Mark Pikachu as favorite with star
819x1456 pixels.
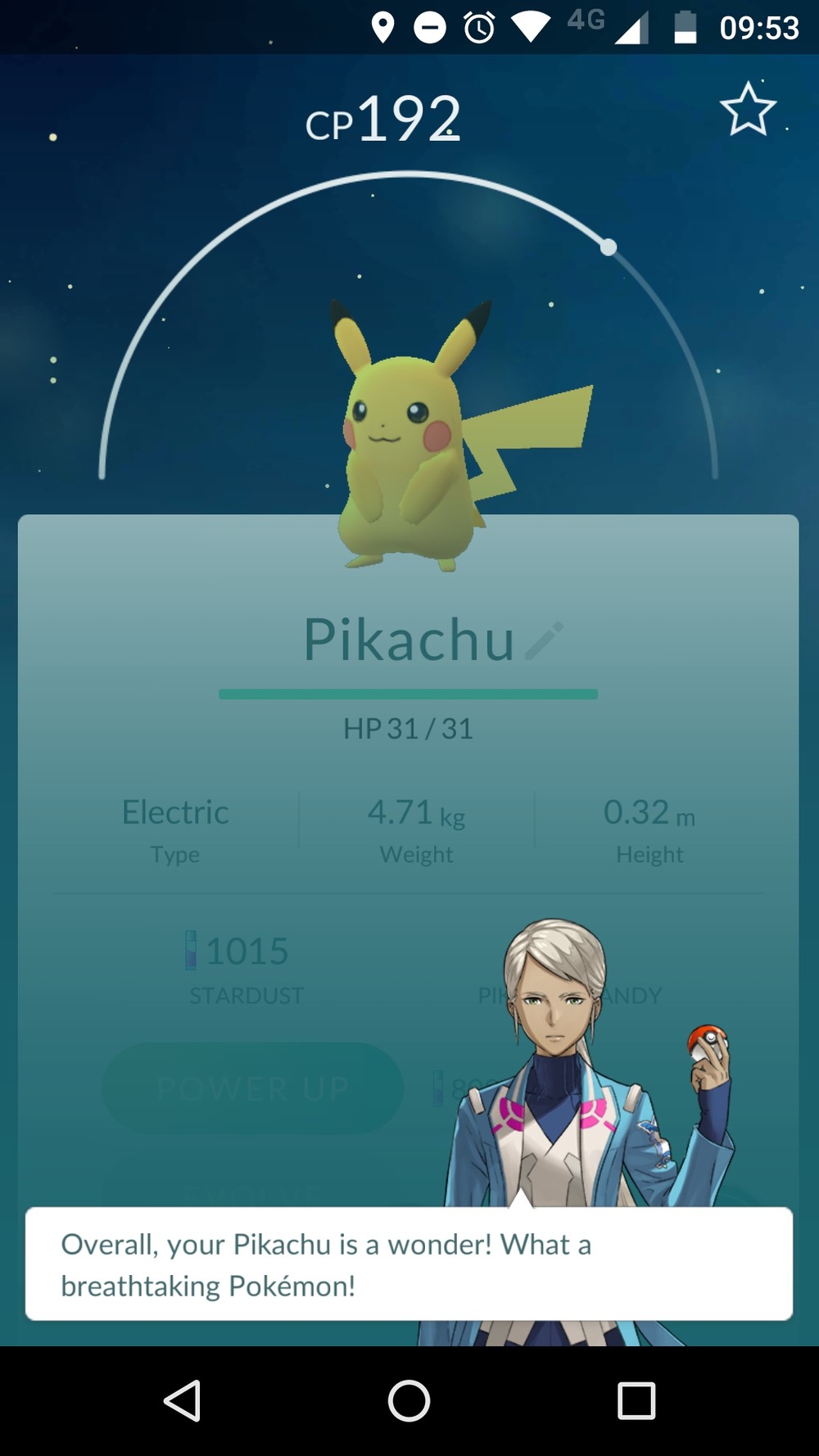(x=747, y=110)
